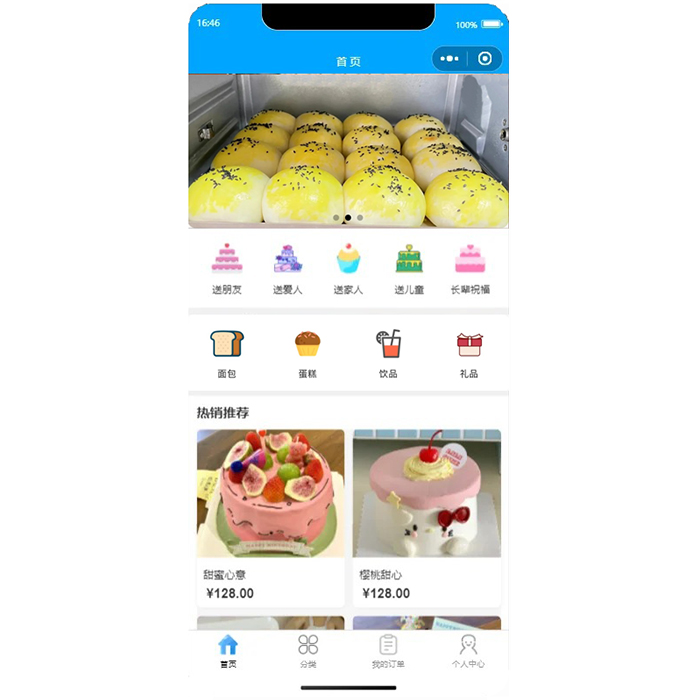View the 饮品 section
This screenshot has width=700, height=700.
click(388, 353)
